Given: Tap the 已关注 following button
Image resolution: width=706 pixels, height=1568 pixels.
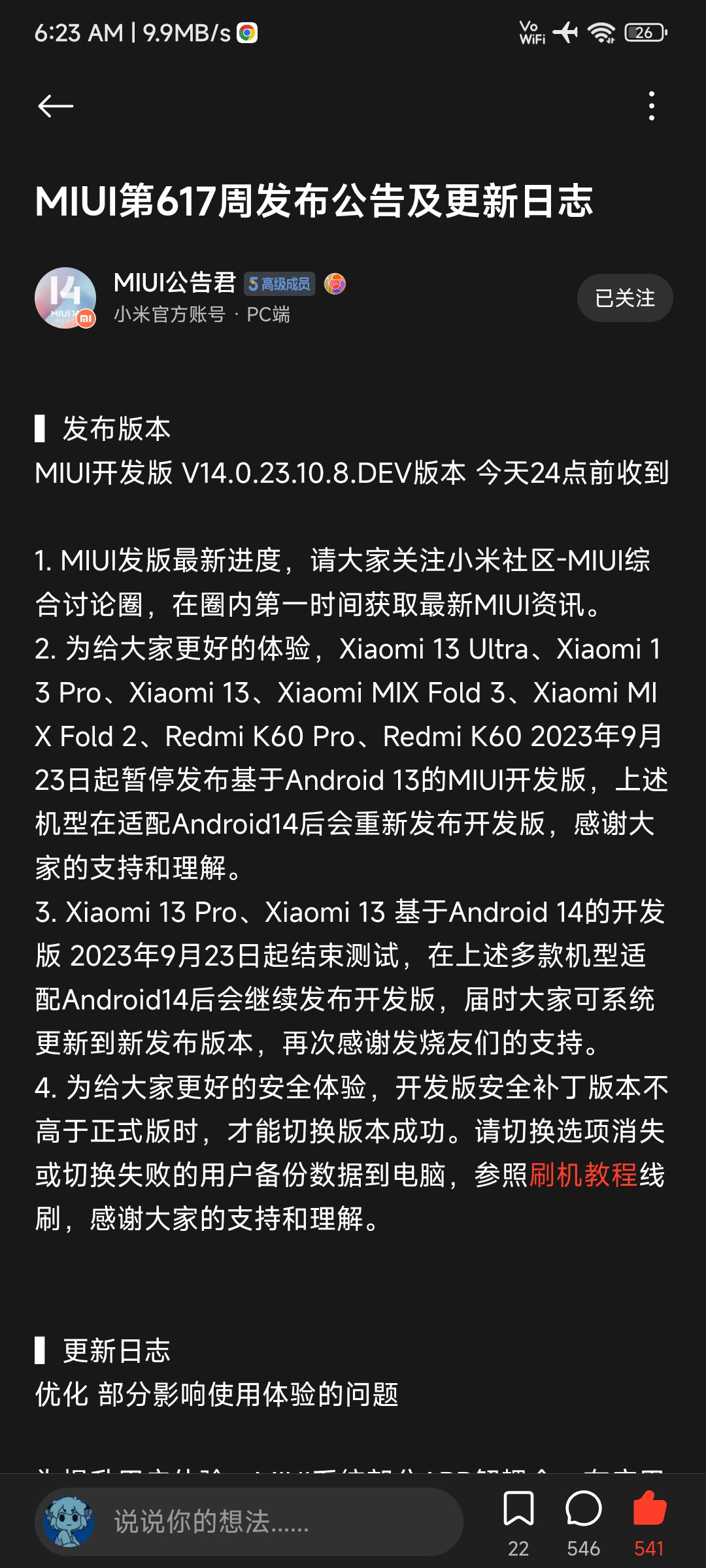Looking at the screenshot, I should click(625, 298).
